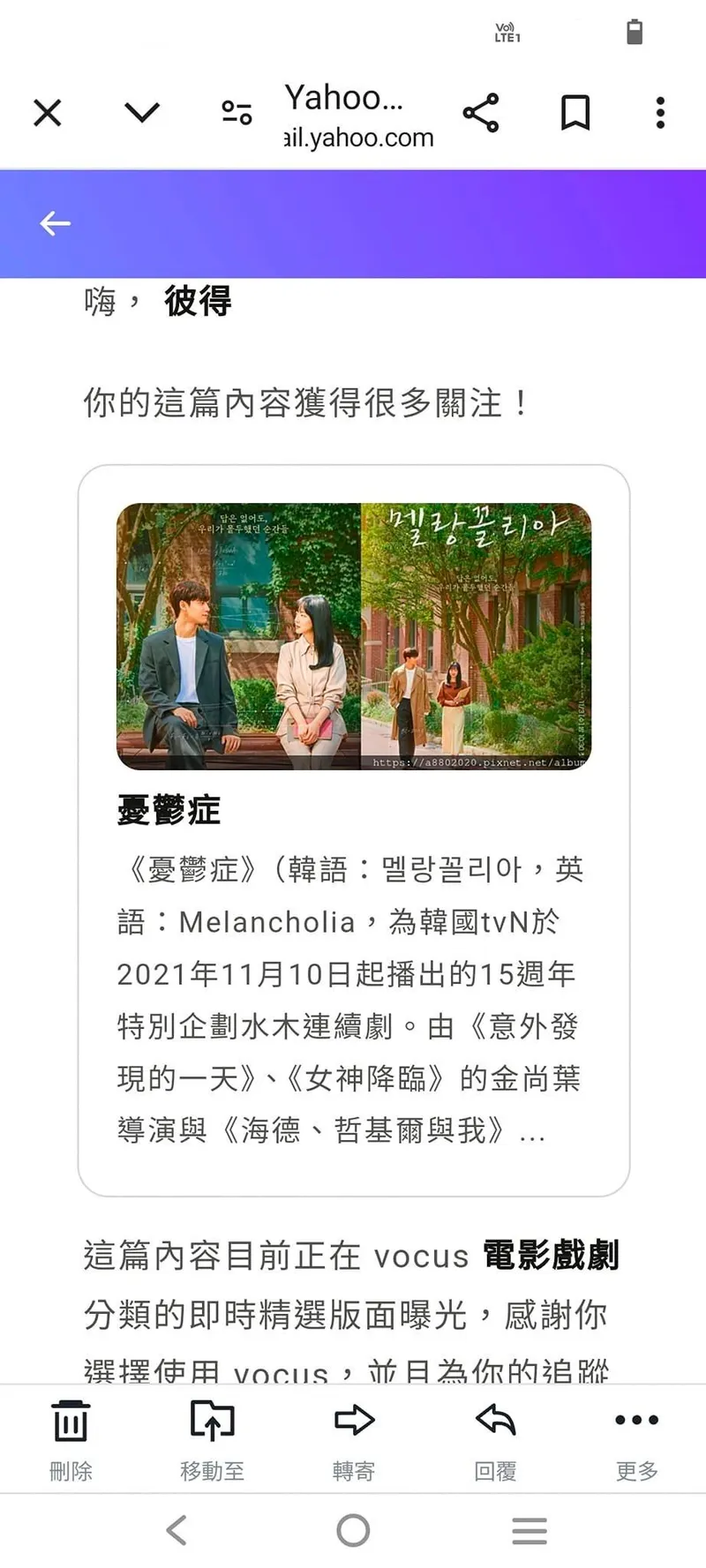Go to the system home screen

click(353, 1530)
